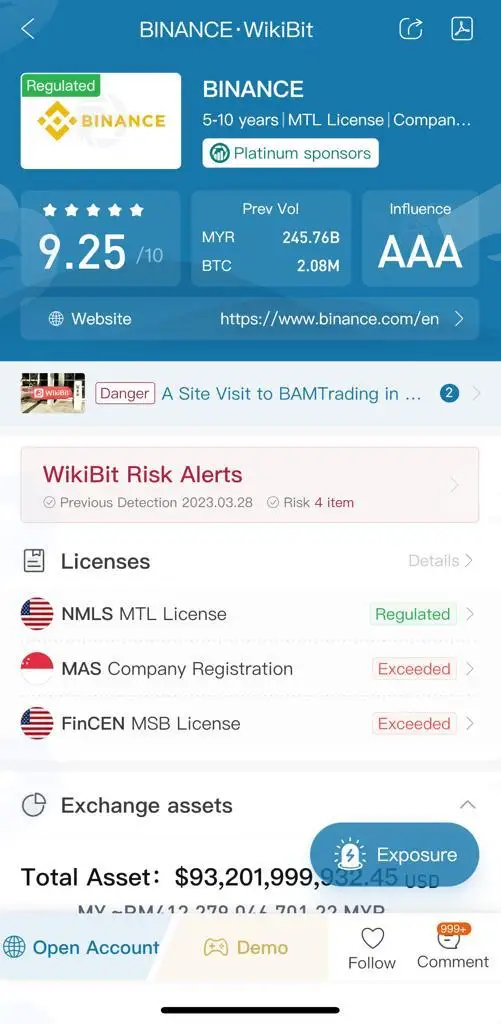501x1024 pixels.
Task: Open the Comment section
Action: pos(453,948)
